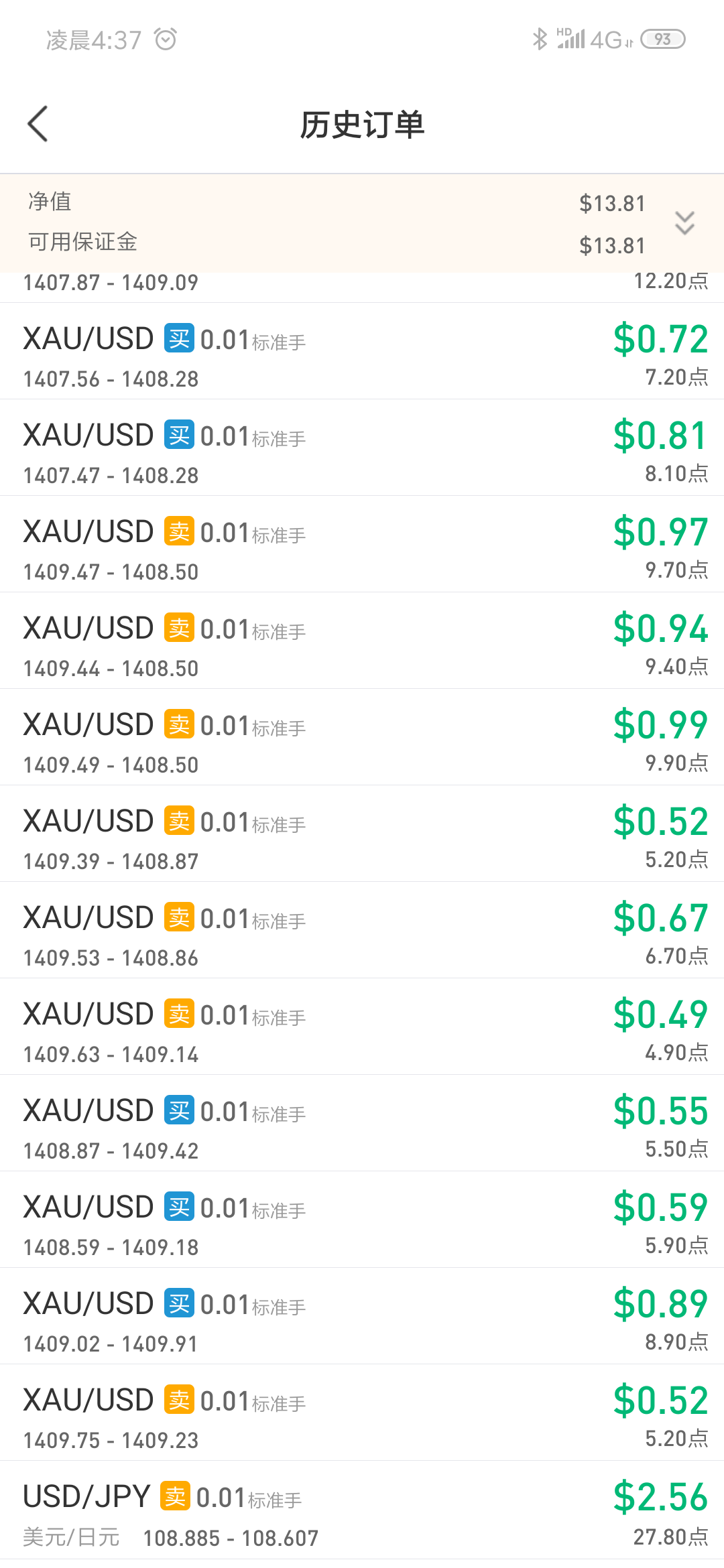View the XAU/USD order with $0.89 profit
Viewport: 724px width, 1568px height.
[362, 1316]
